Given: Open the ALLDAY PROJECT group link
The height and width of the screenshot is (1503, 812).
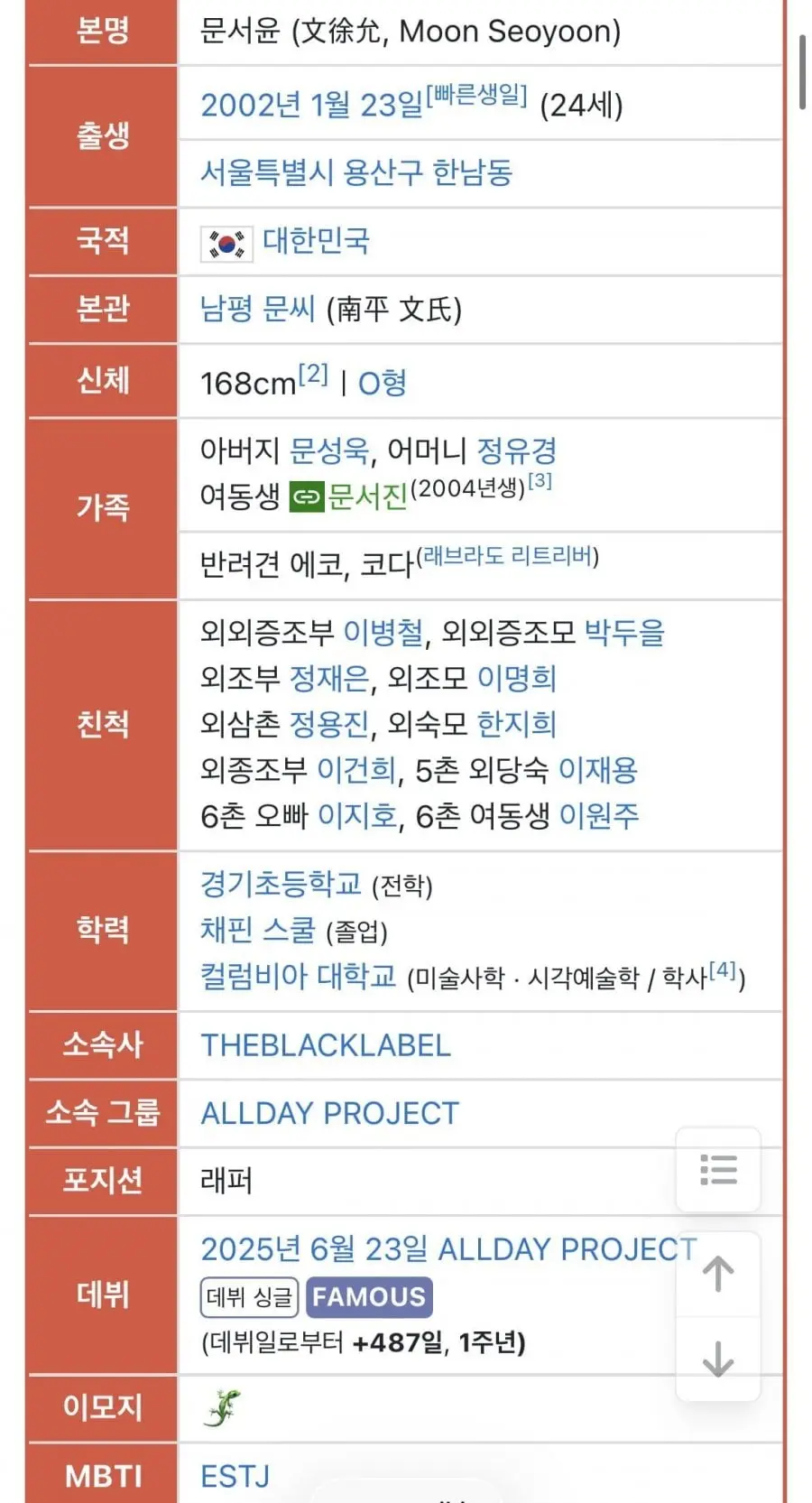Looking at the screenshot, I should (x=330, y=1114).
